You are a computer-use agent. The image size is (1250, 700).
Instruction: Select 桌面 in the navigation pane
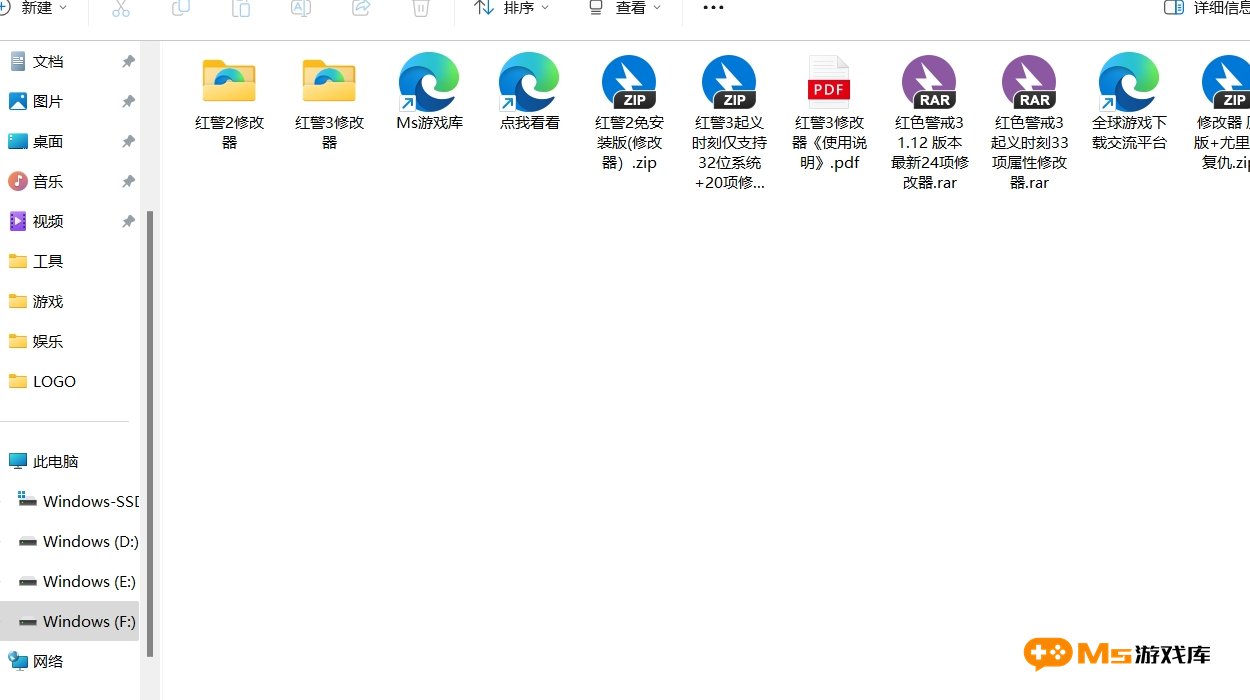pos(48,141)
